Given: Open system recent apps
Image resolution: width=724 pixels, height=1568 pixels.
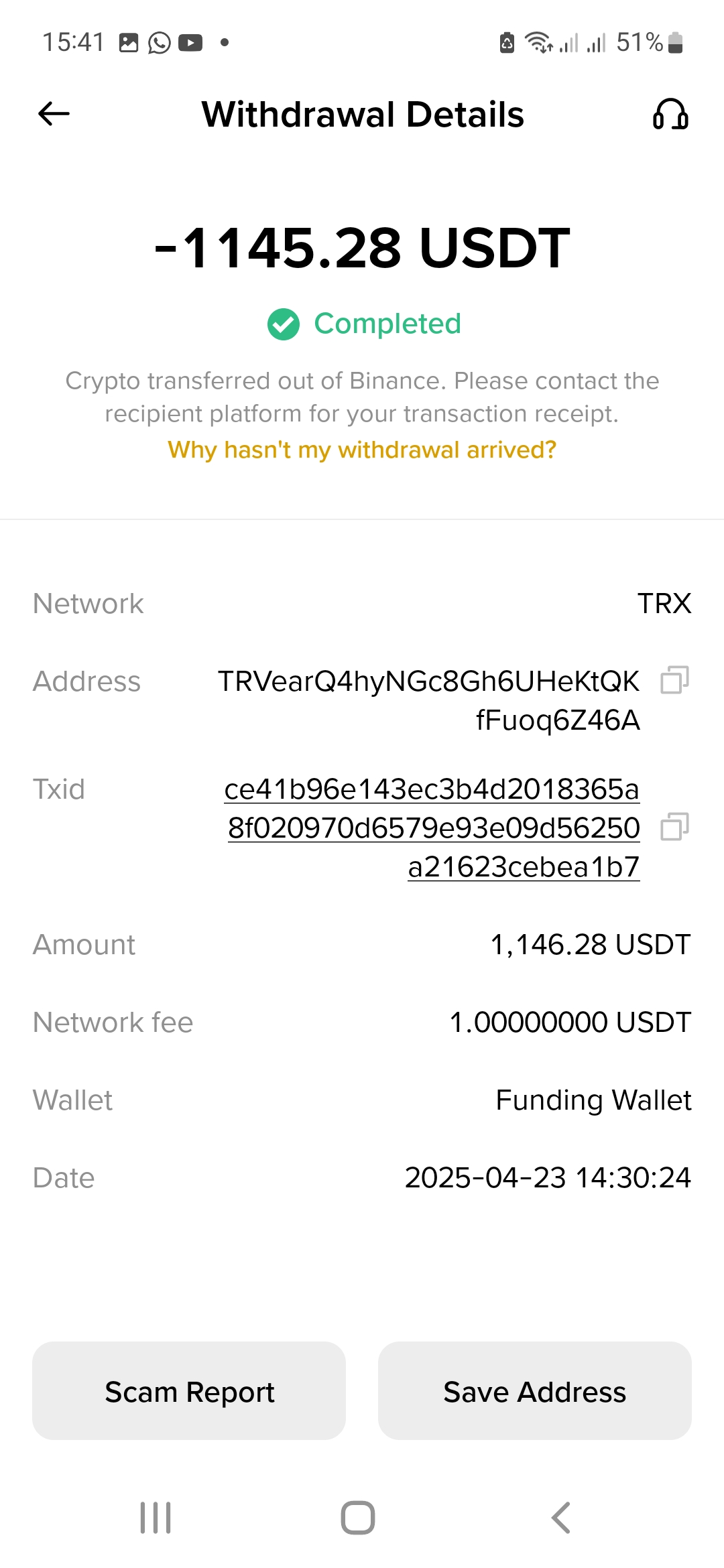Looking at the screenshot, I should (x=156, y=1518).
